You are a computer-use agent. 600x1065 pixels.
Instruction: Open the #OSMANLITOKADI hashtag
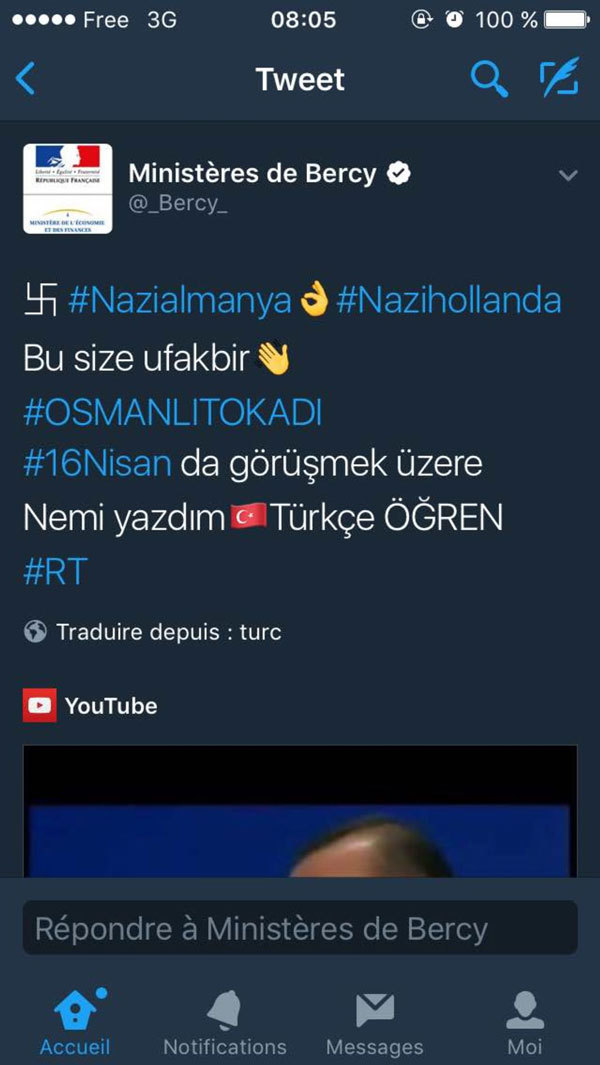(173, 412)
